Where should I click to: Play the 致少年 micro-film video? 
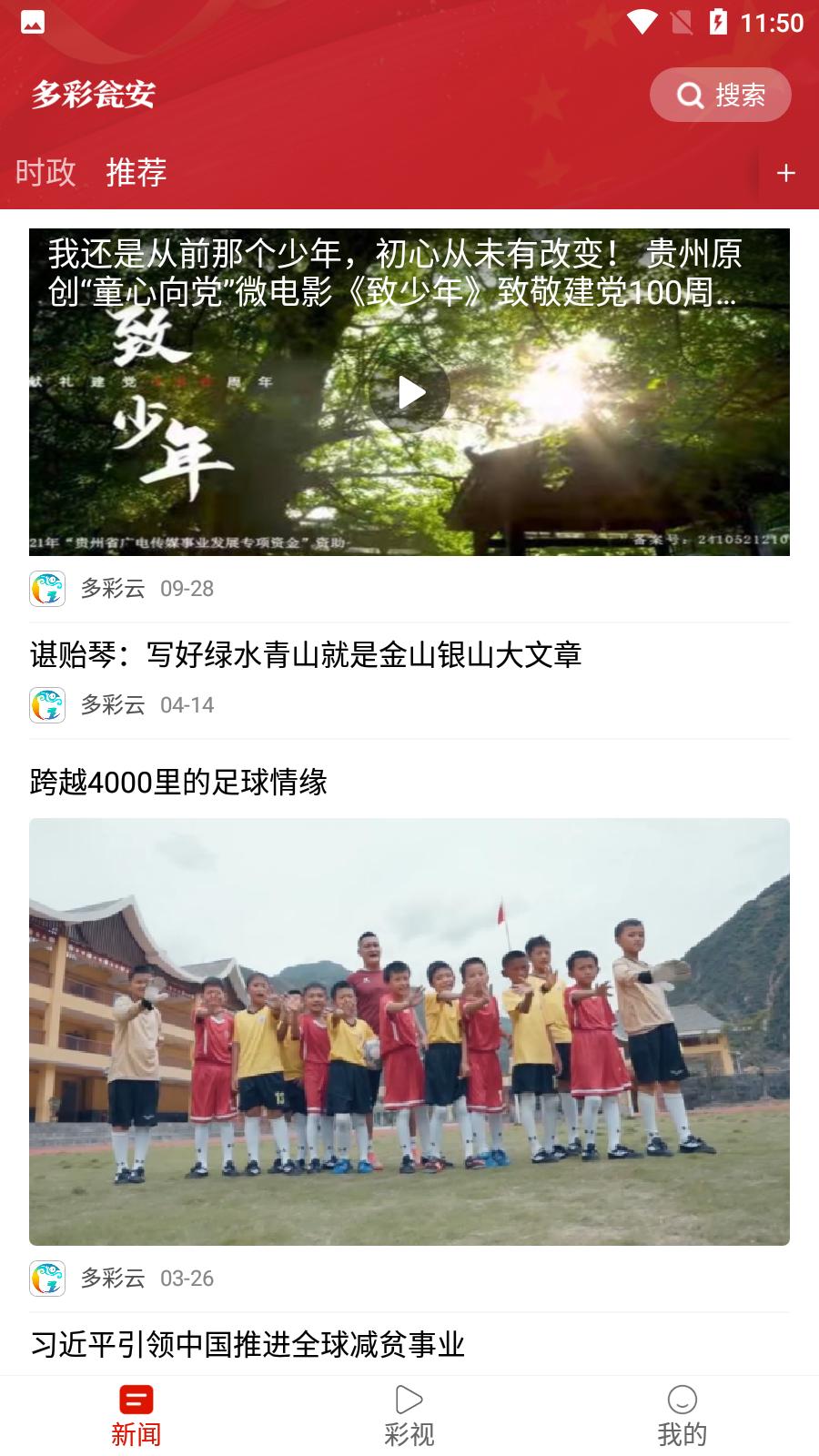pos(409,392)
